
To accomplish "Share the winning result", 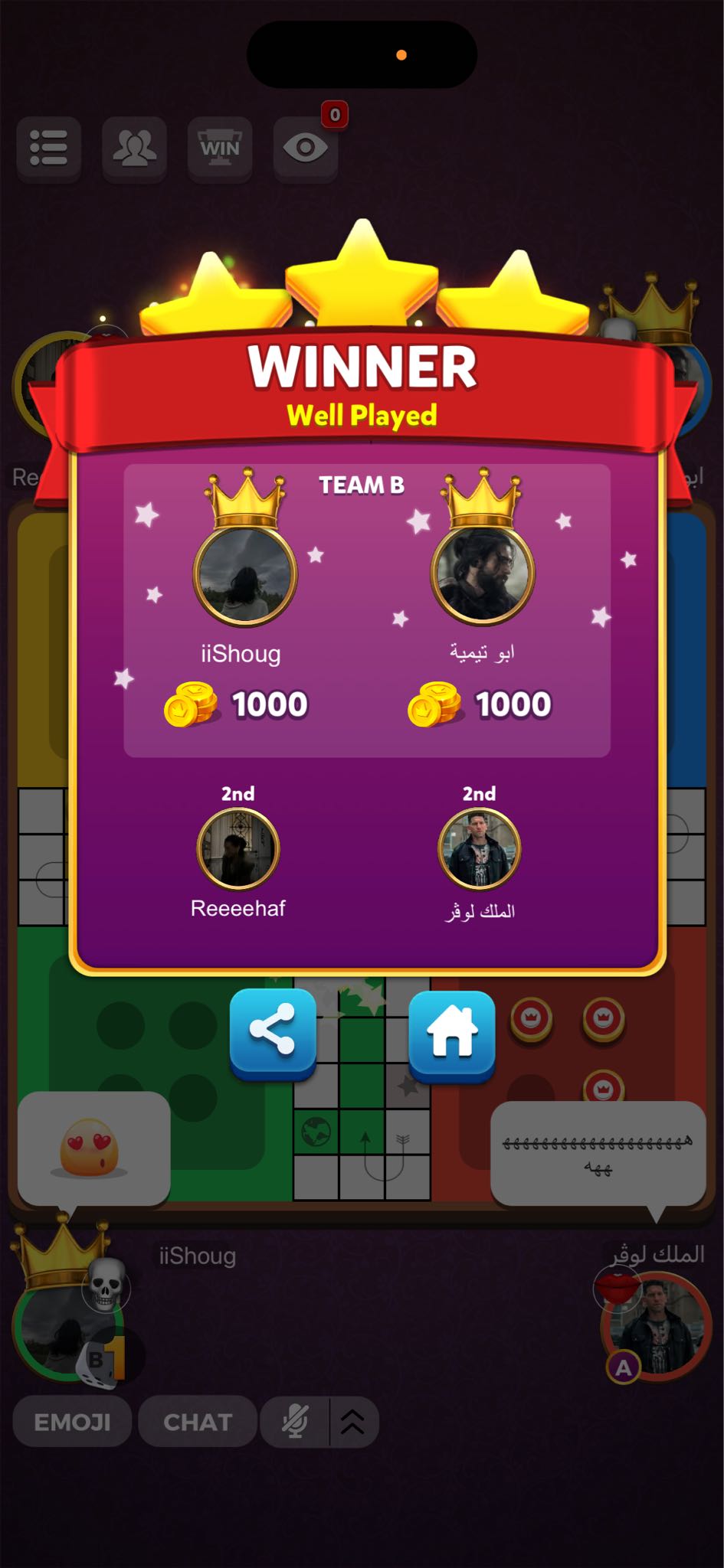I will click(x=273, y=1032).
